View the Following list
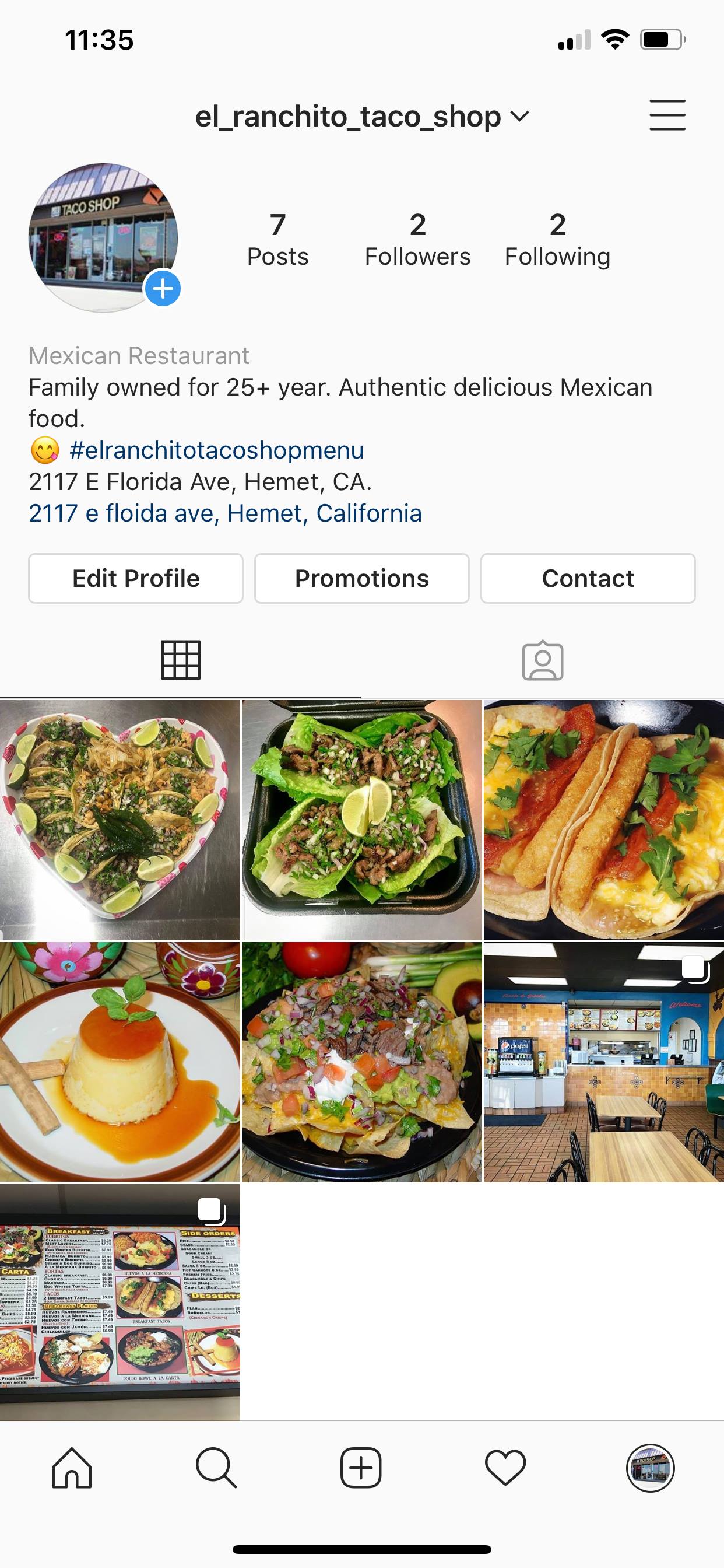The image size is (724, 1568). (557, 240)
